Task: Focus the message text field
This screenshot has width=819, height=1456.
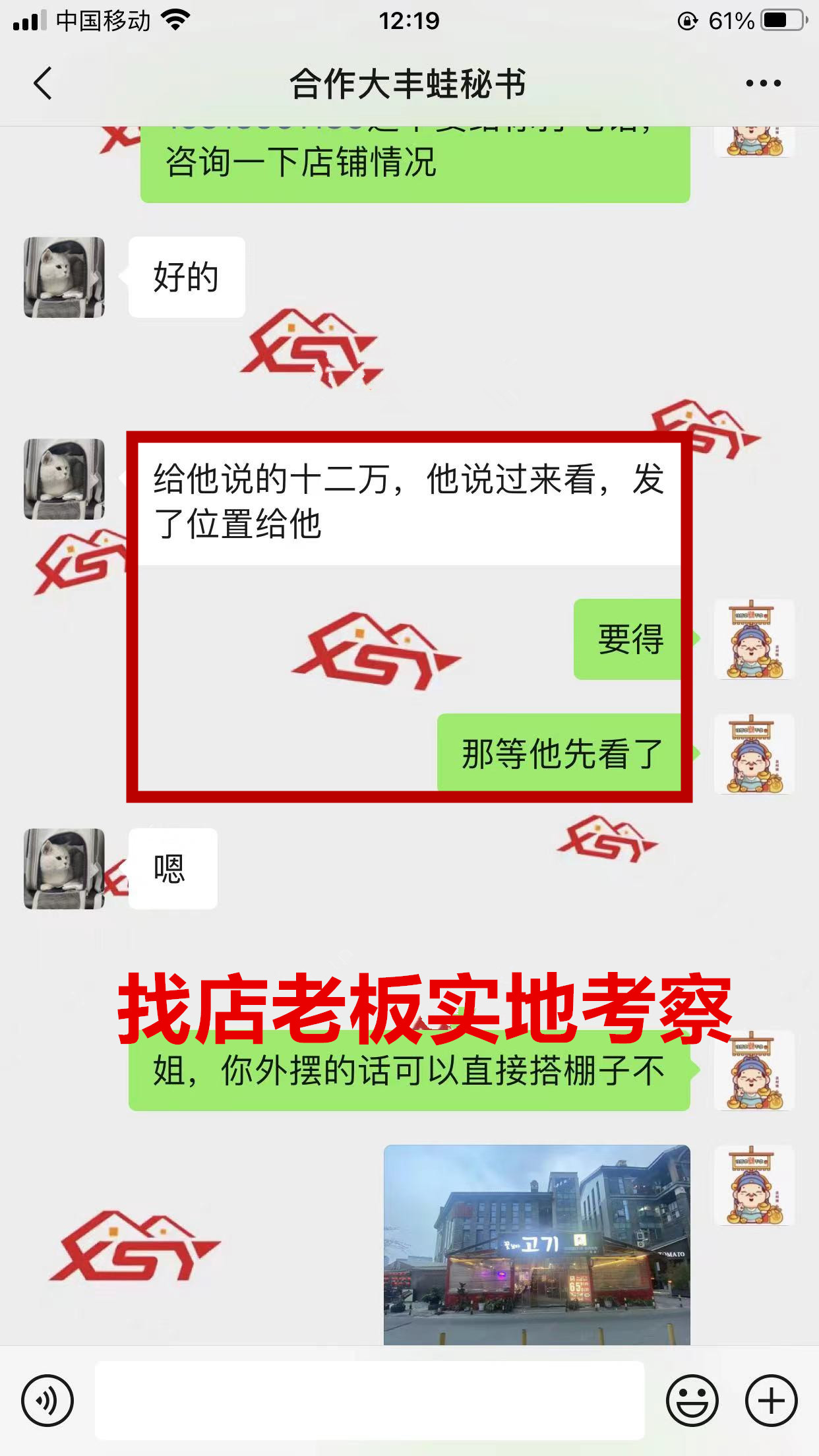Action: tap(369, 1400)
